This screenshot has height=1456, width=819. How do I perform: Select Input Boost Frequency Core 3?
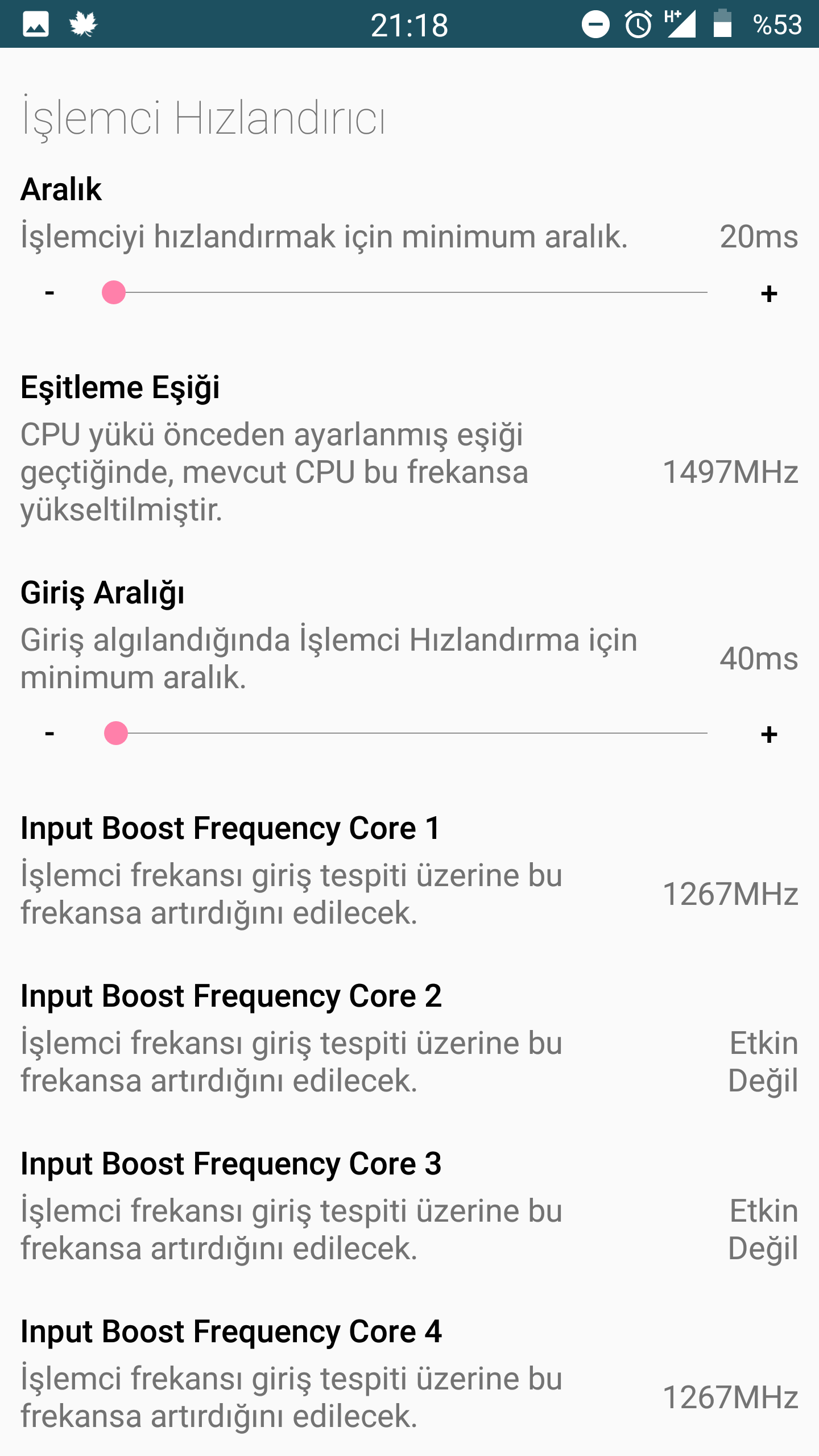[409, 1206]
